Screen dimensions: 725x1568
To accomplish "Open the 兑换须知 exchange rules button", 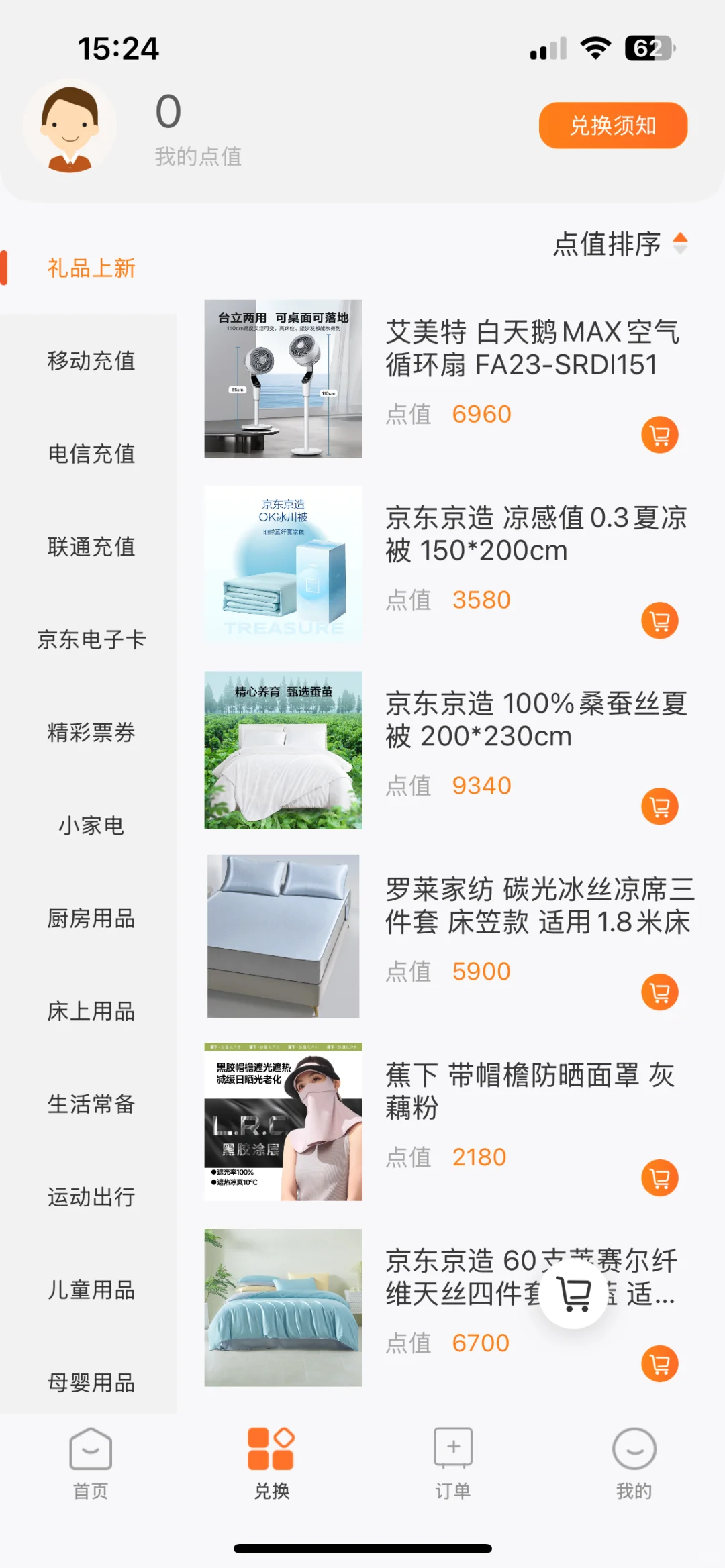I will 613,125.
